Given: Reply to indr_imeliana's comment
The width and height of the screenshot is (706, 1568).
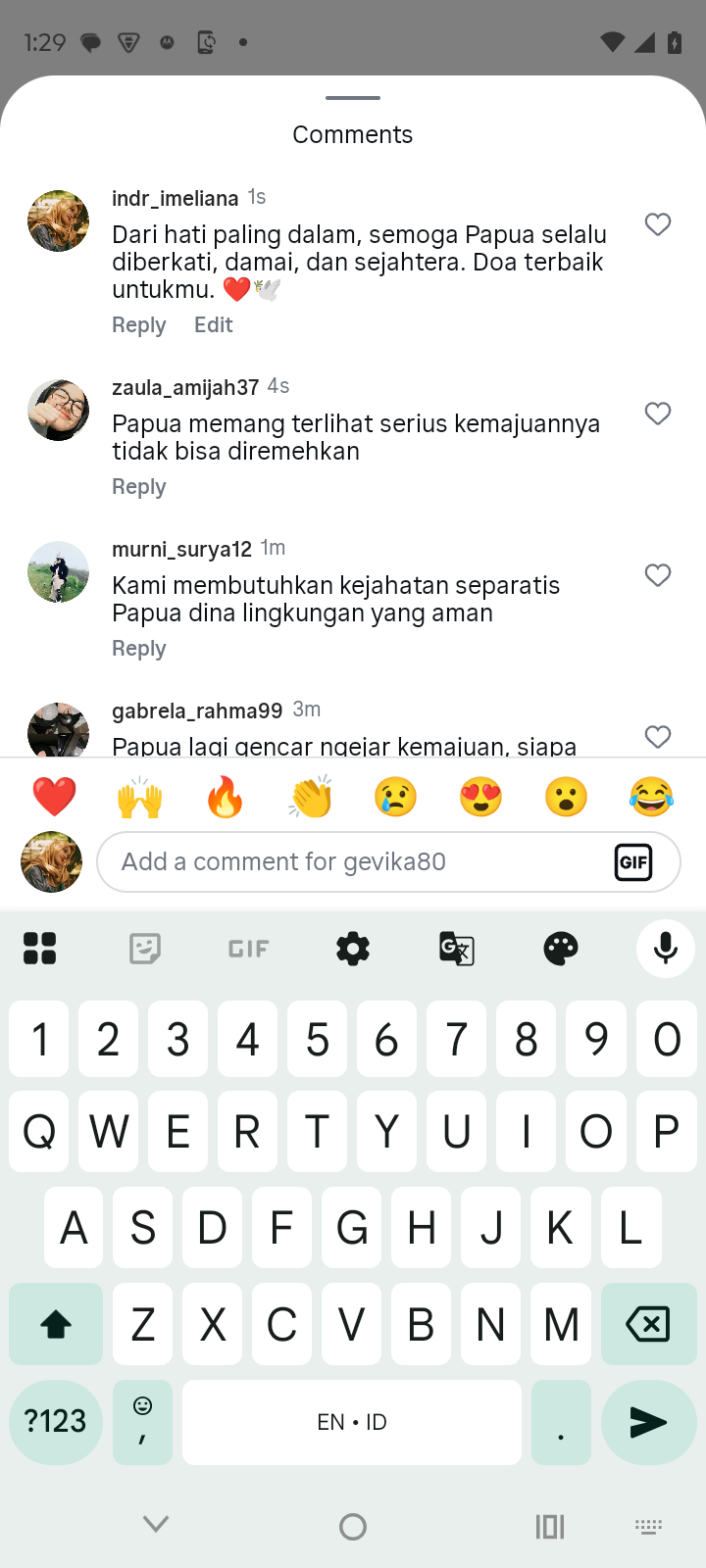Looking at the screenshot, I should point(138,325).
